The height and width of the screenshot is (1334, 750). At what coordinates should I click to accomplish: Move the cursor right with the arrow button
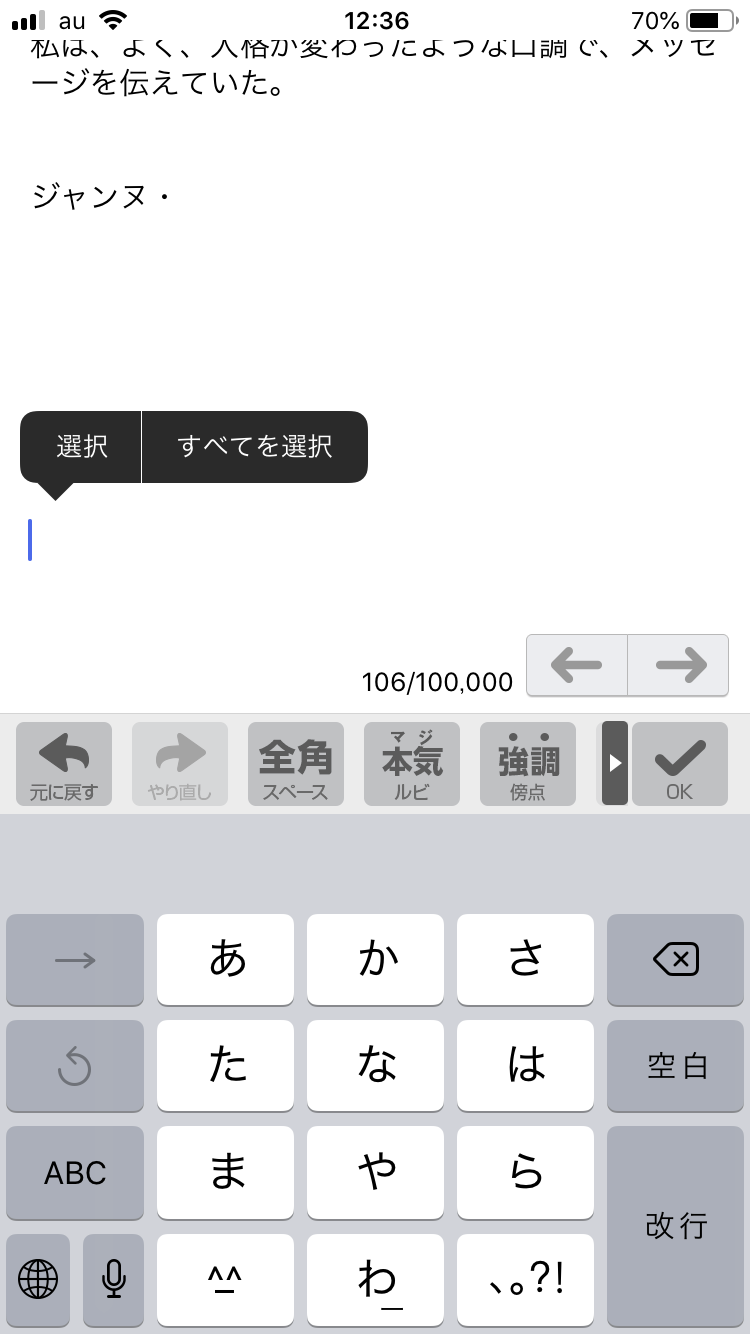[679, 665]
